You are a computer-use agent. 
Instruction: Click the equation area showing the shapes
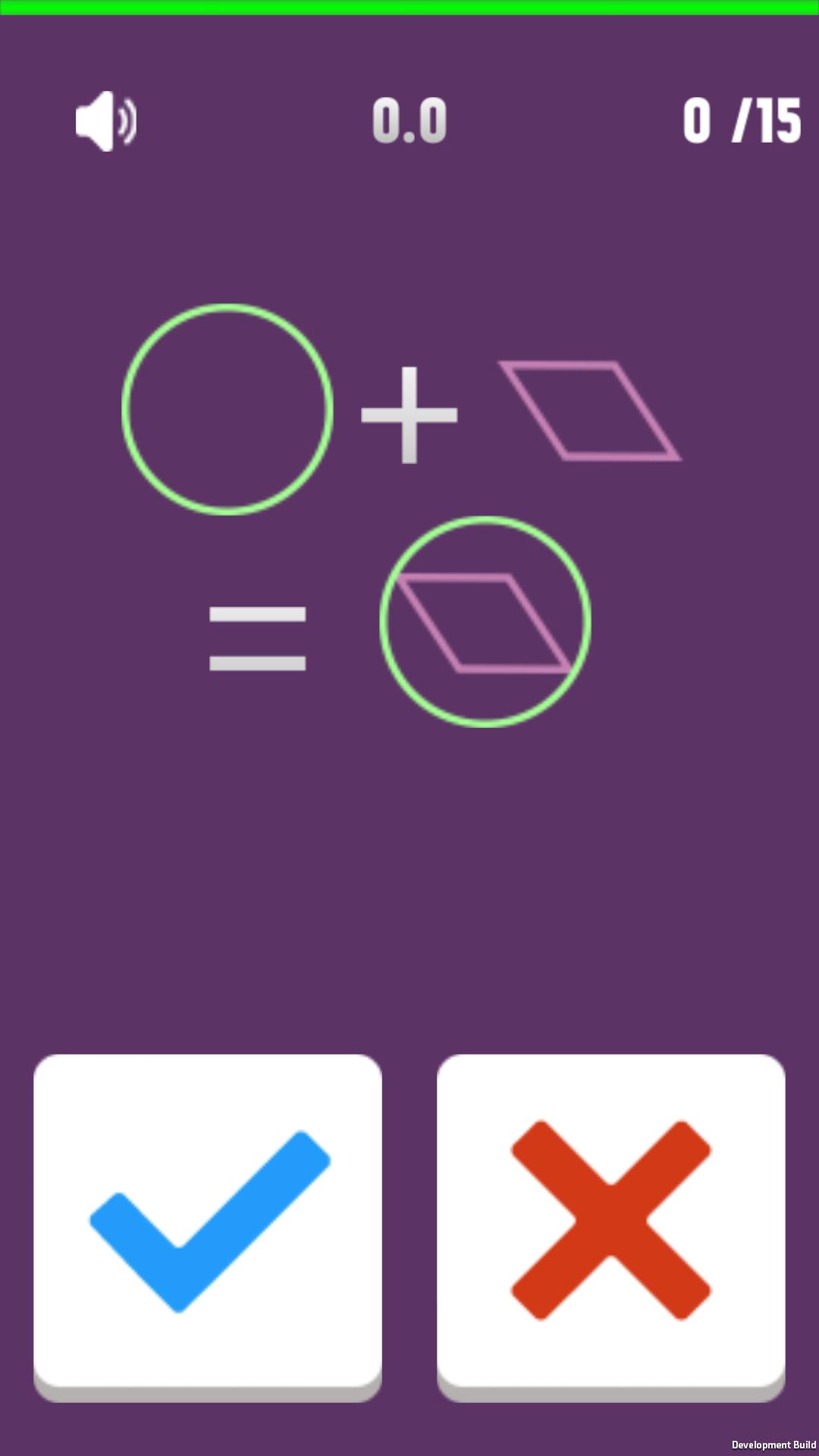click(x=409, y=508)
